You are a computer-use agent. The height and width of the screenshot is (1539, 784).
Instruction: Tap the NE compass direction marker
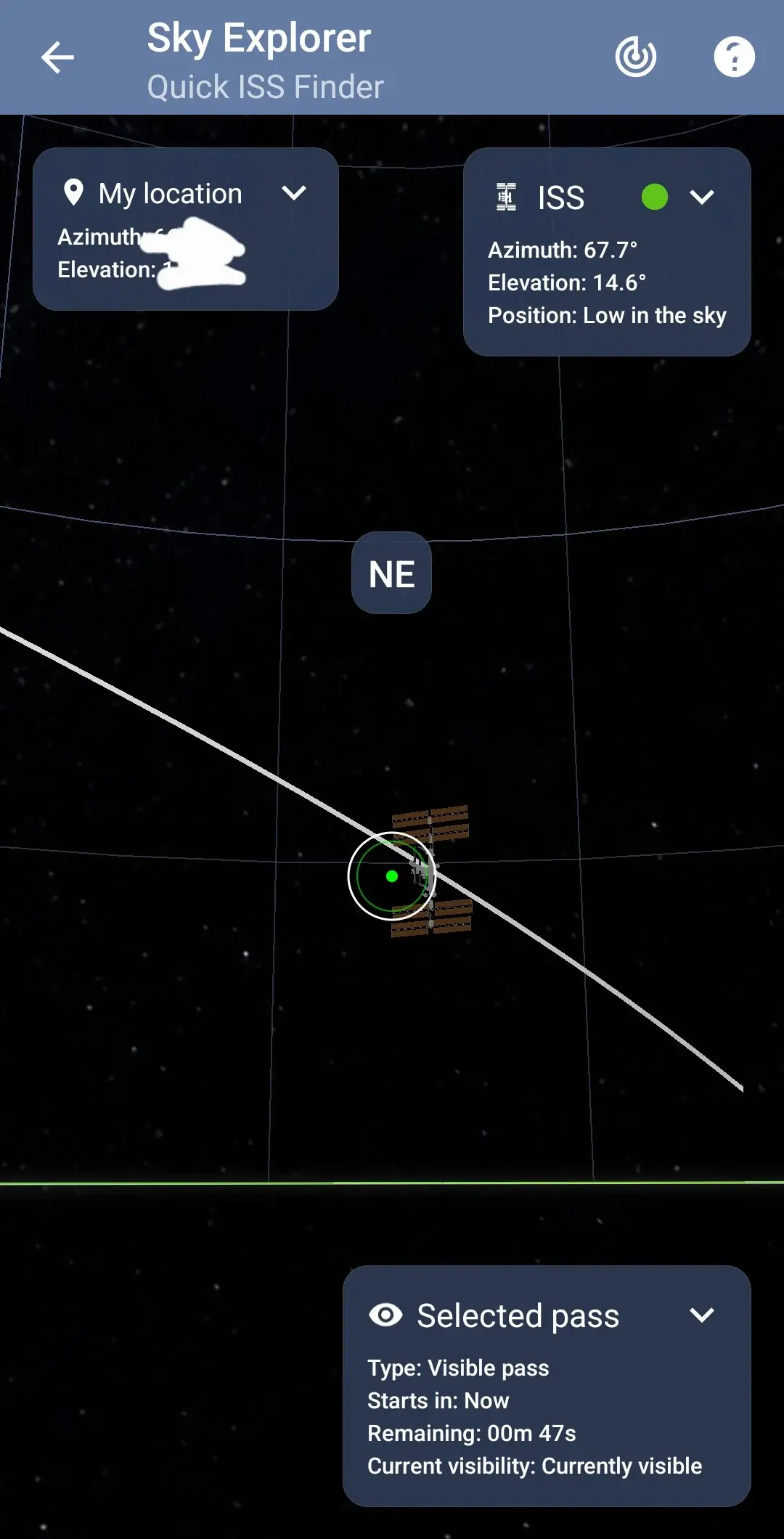tap(391, 573)
